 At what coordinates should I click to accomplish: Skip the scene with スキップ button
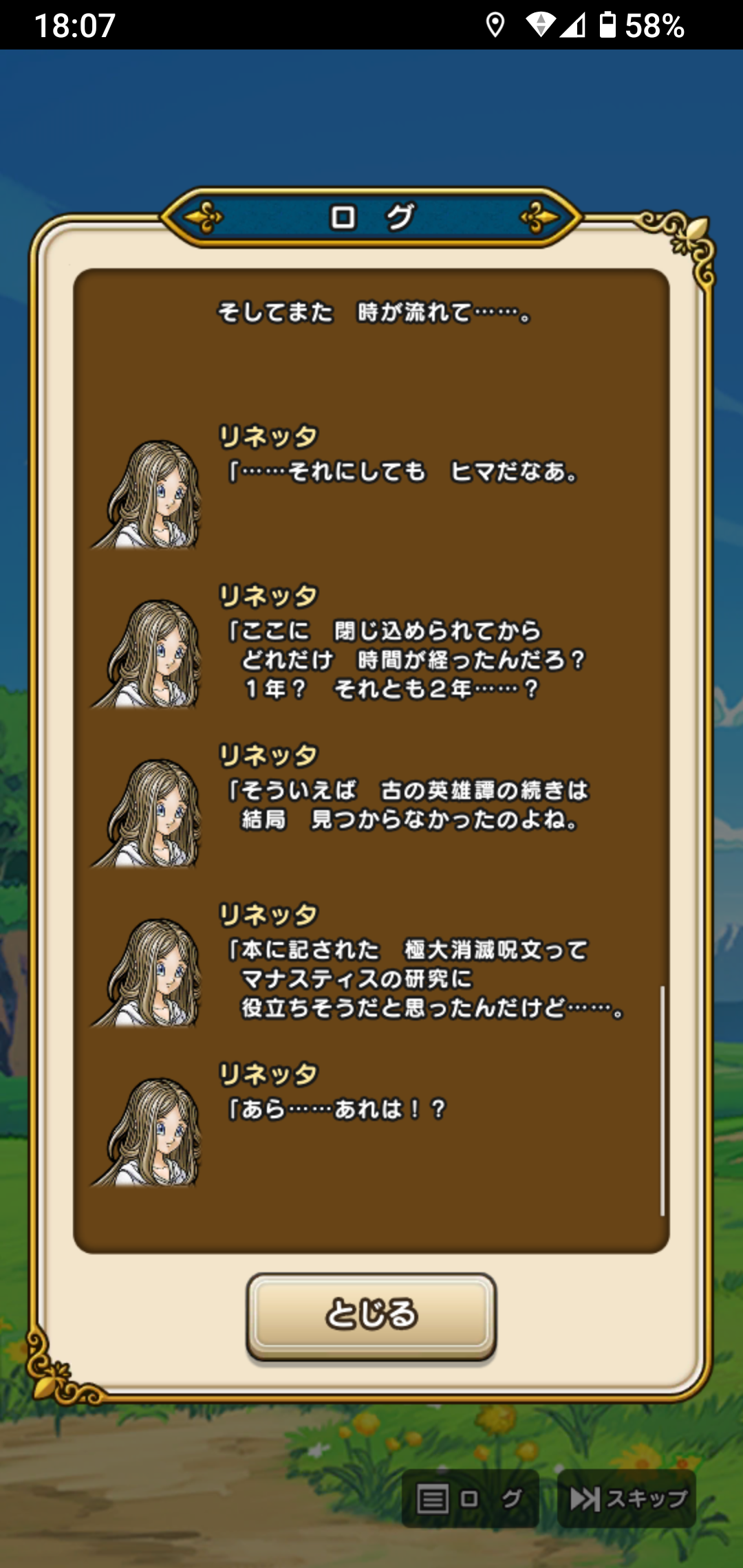[x=627, y=1499]
